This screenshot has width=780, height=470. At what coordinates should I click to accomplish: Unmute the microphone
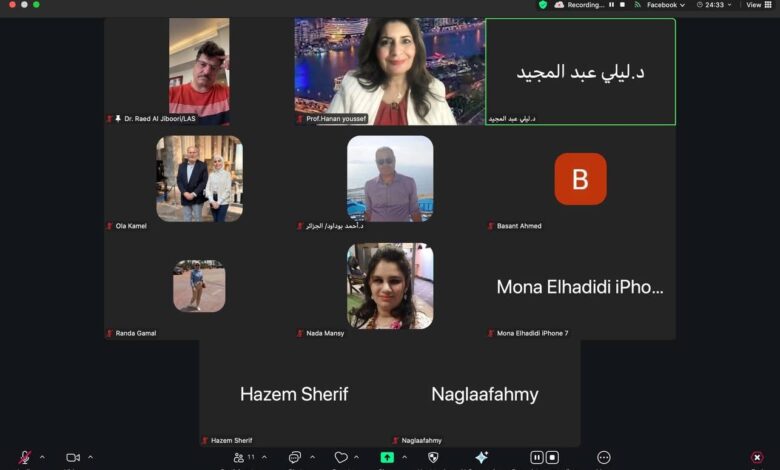click(25, 457)
